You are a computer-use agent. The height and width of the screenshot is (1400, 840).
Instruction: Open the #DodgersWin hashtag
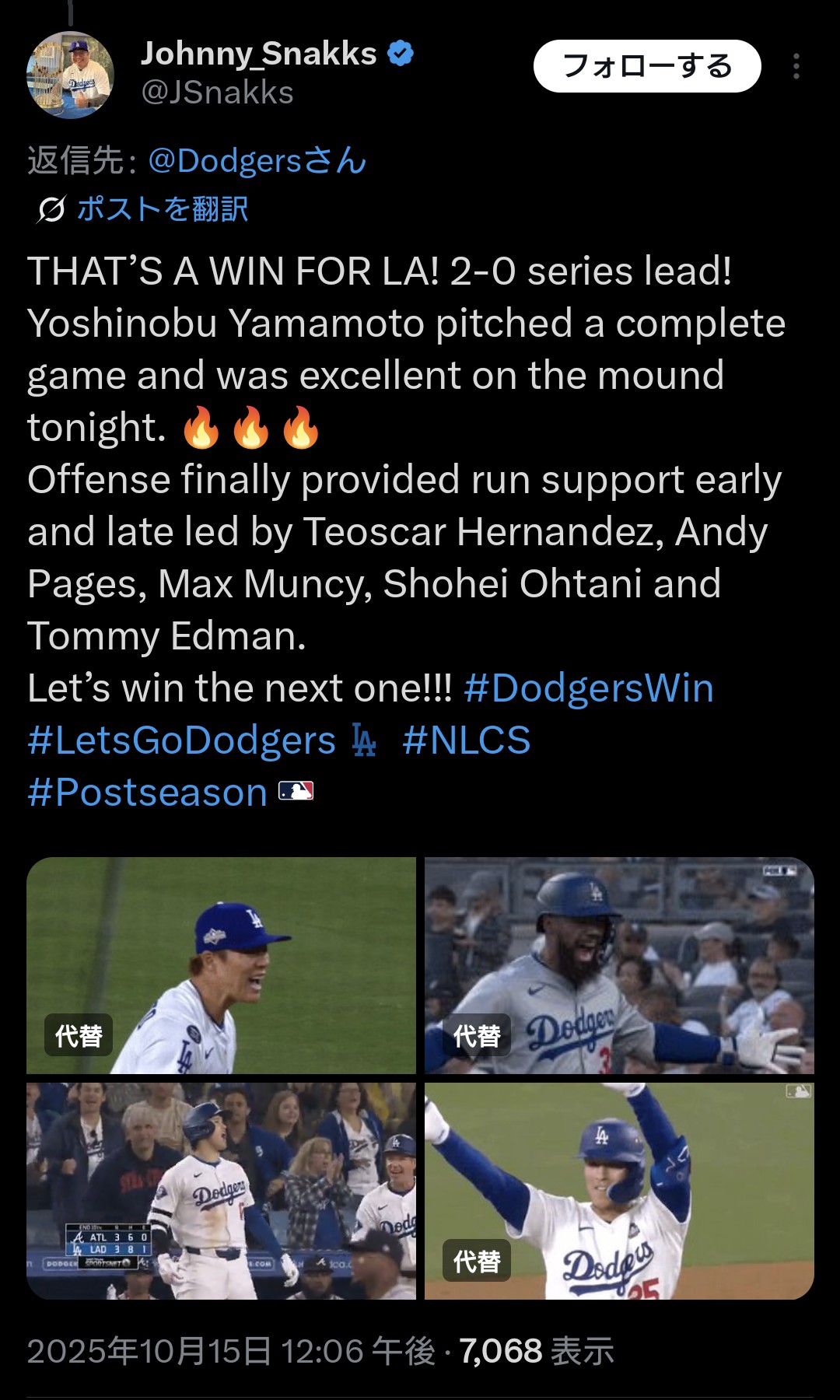point(589,688)
